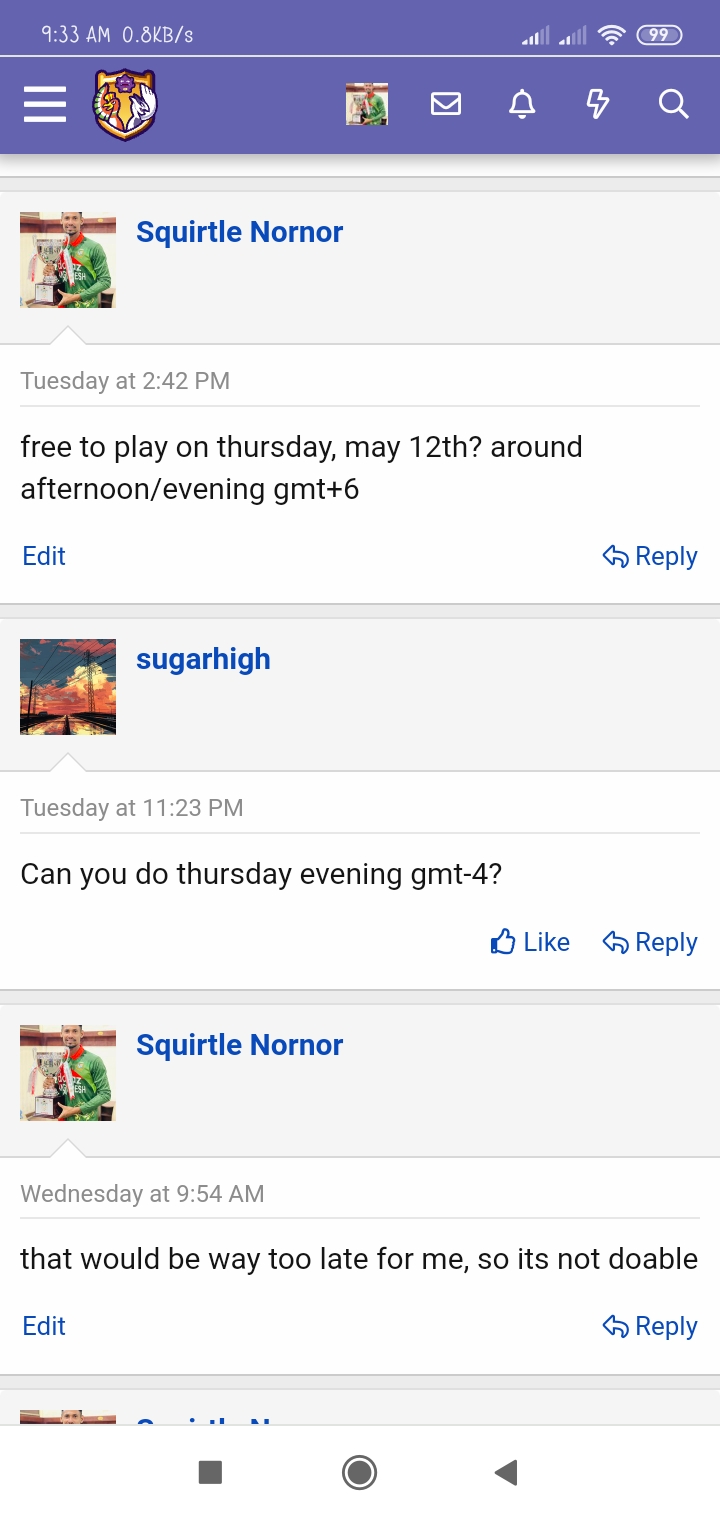The height and width of the screenshot is (1520, 720).
Task: Open sugarhigh's profile name link
Action: pos(203,659)
